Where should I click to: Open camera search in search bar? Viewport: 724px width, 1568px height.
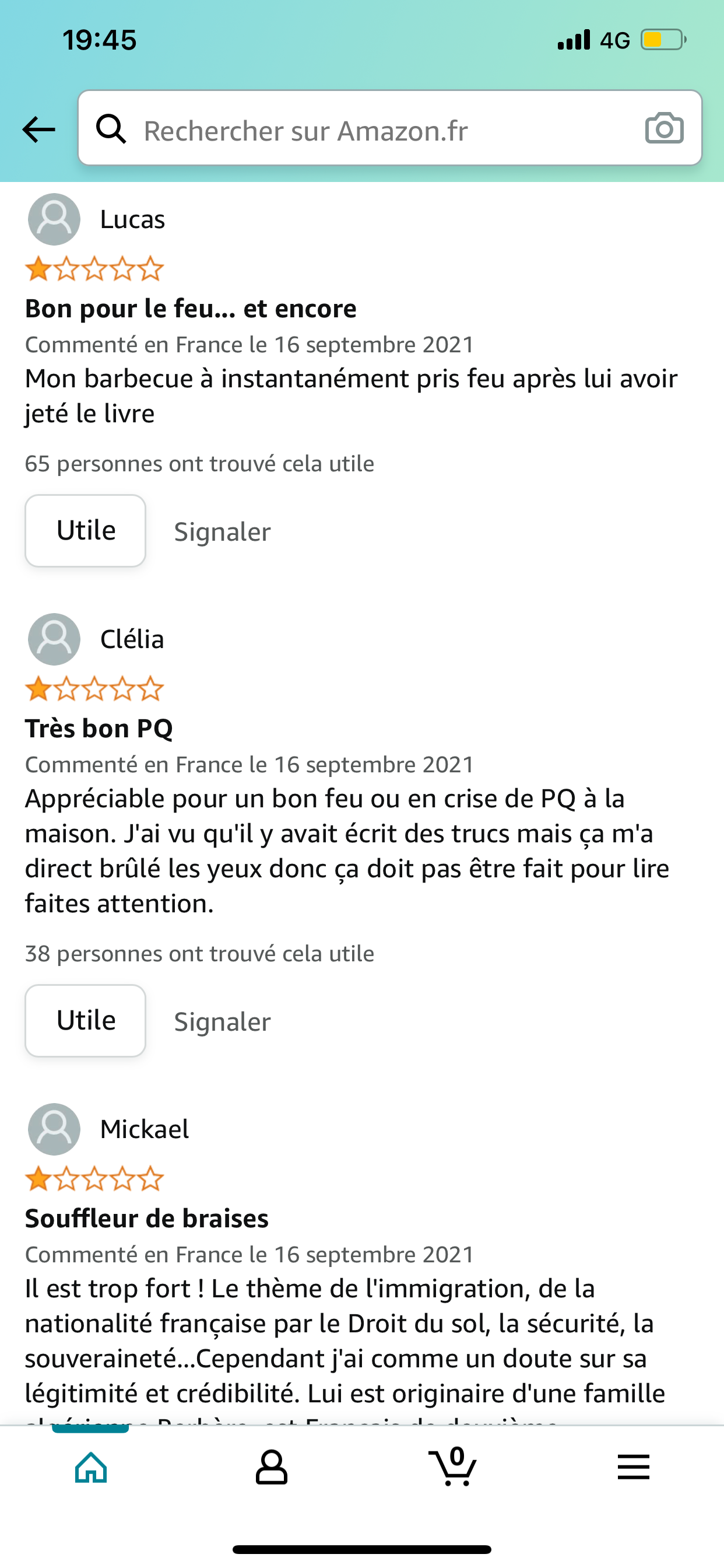pyautogui.click(x=664, y=128)
